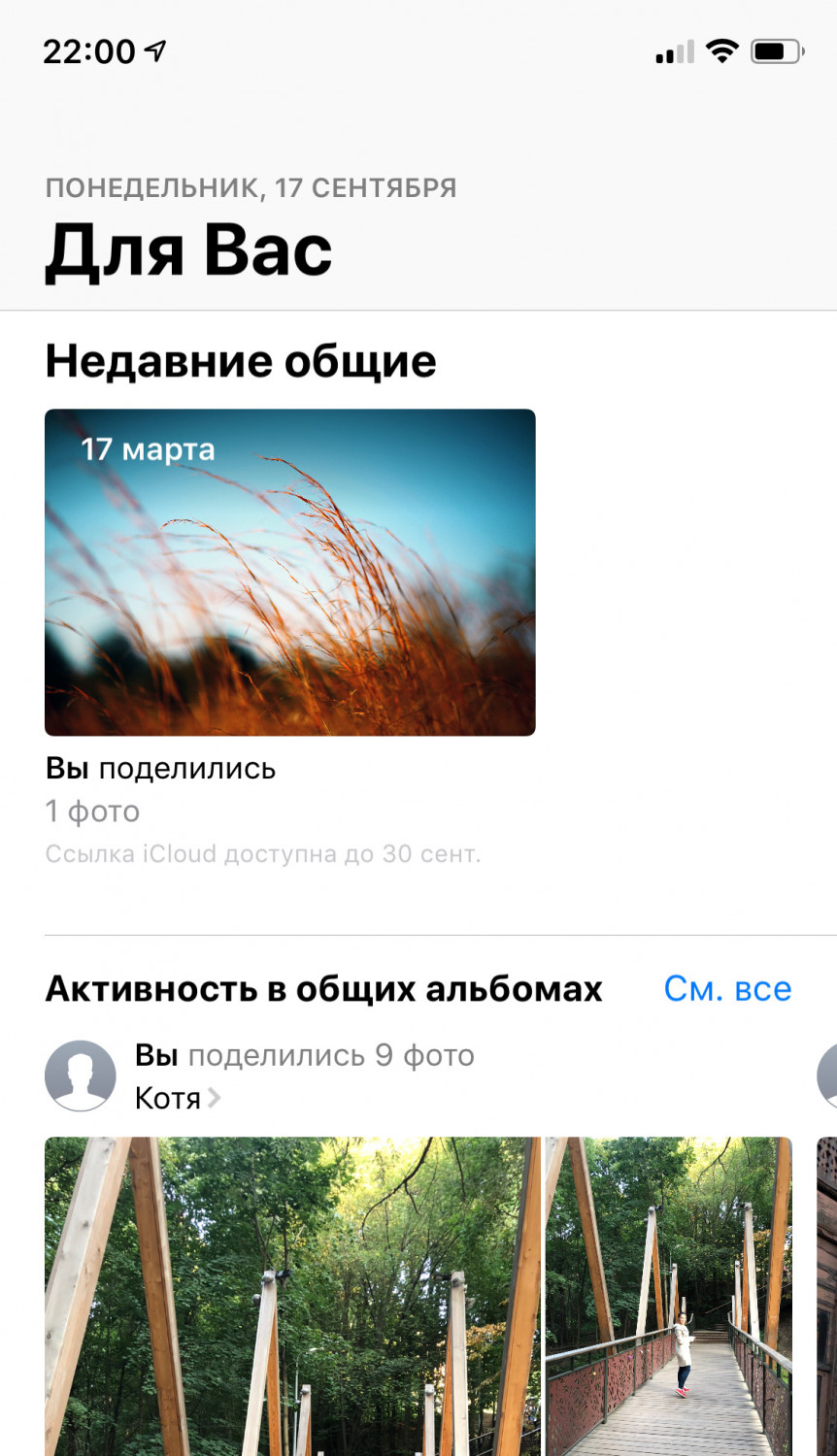
Task: Open the Котя shared album
Action: (176, 1098)
